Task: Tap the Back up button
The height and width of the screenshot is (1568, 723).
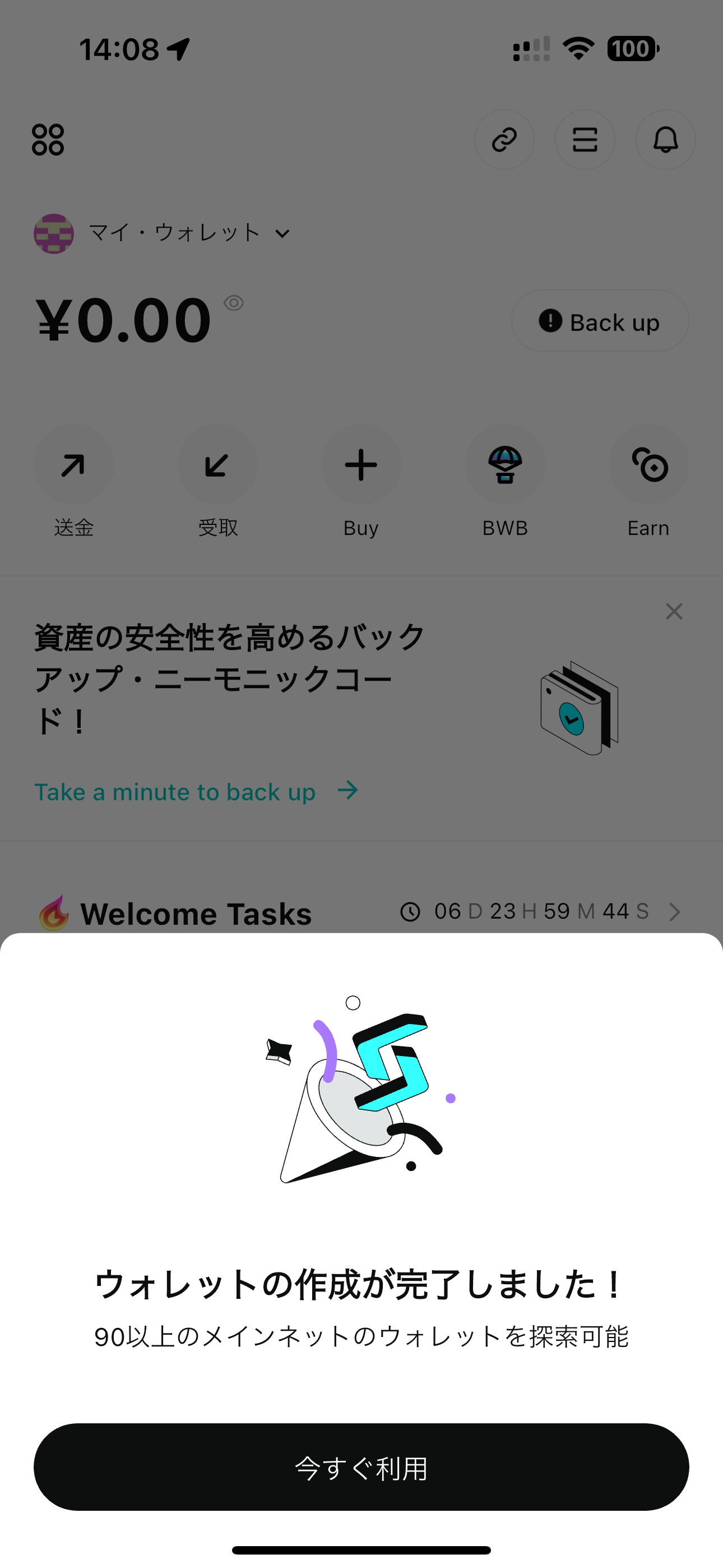Action: click(600, 321)
